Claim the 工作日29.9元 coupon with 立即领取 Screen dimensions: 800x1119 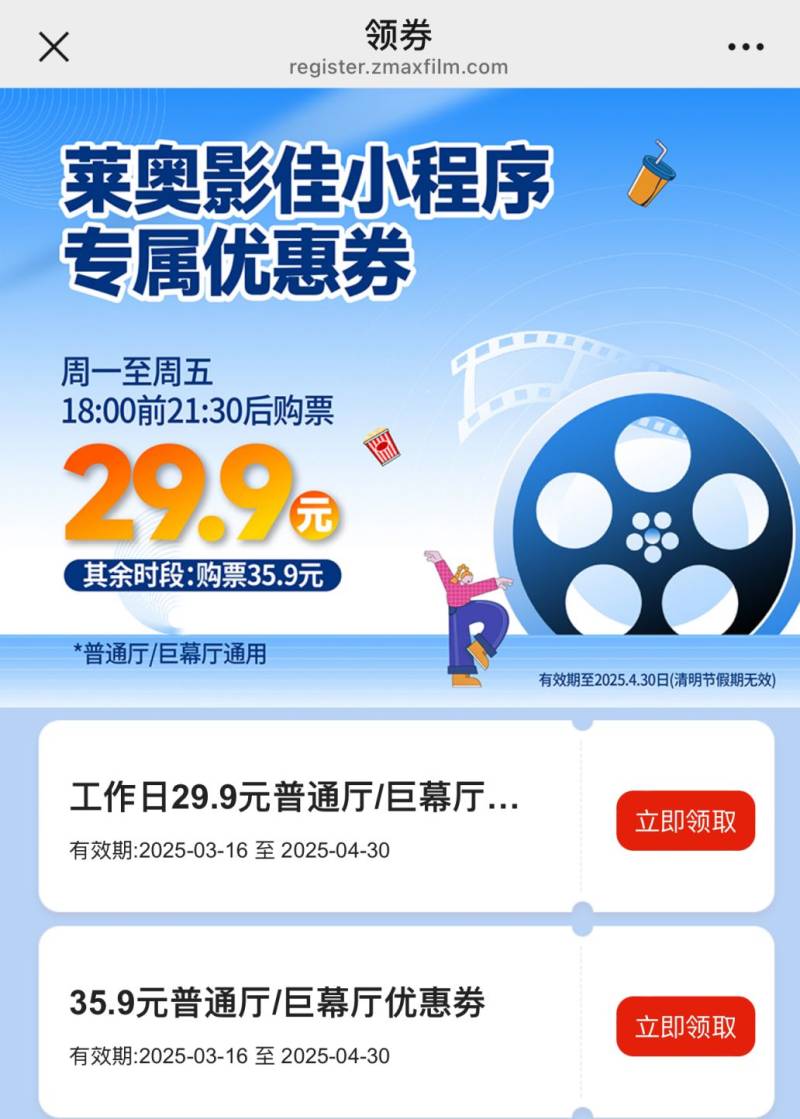[685, 821]
